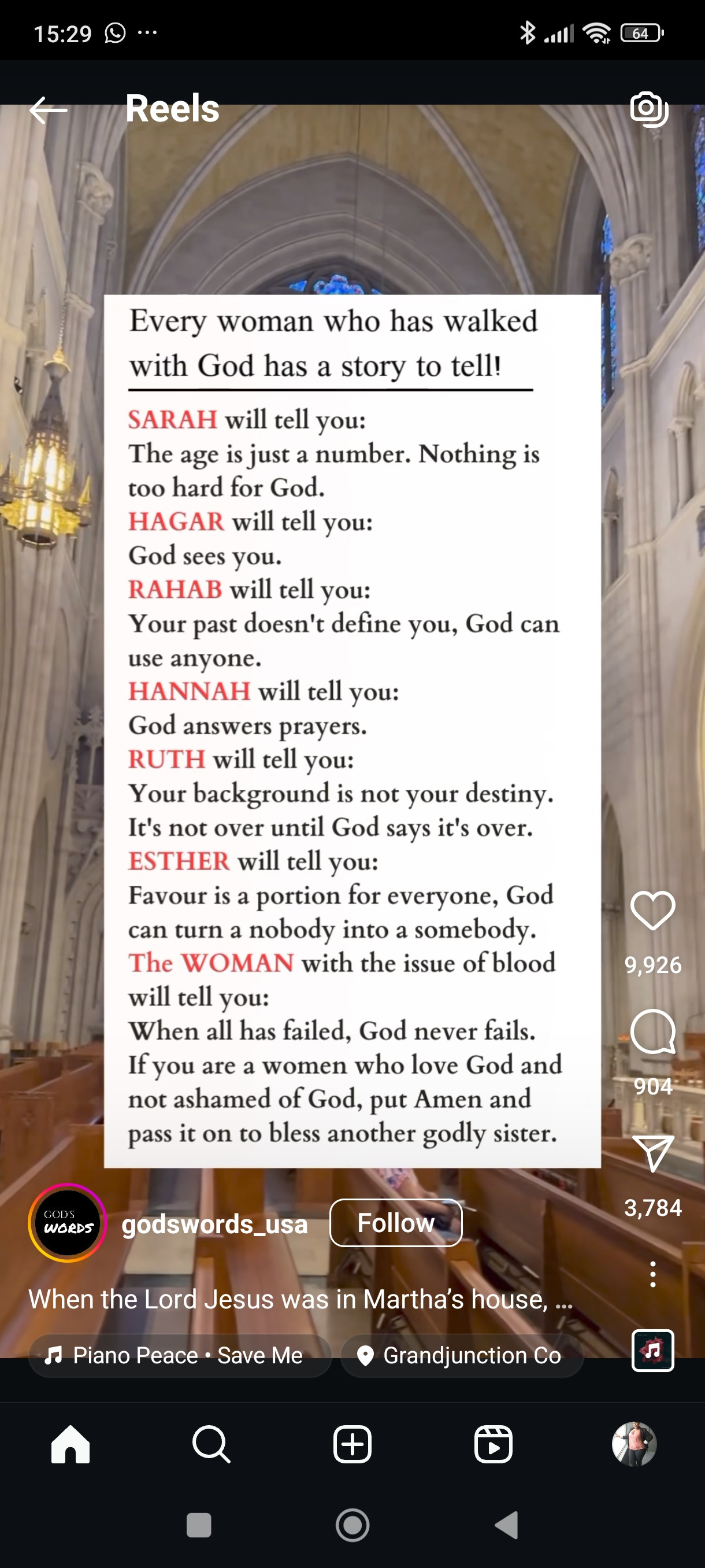
Task: Open the three-dot options menu
Action: click(x=652, y=1273)
